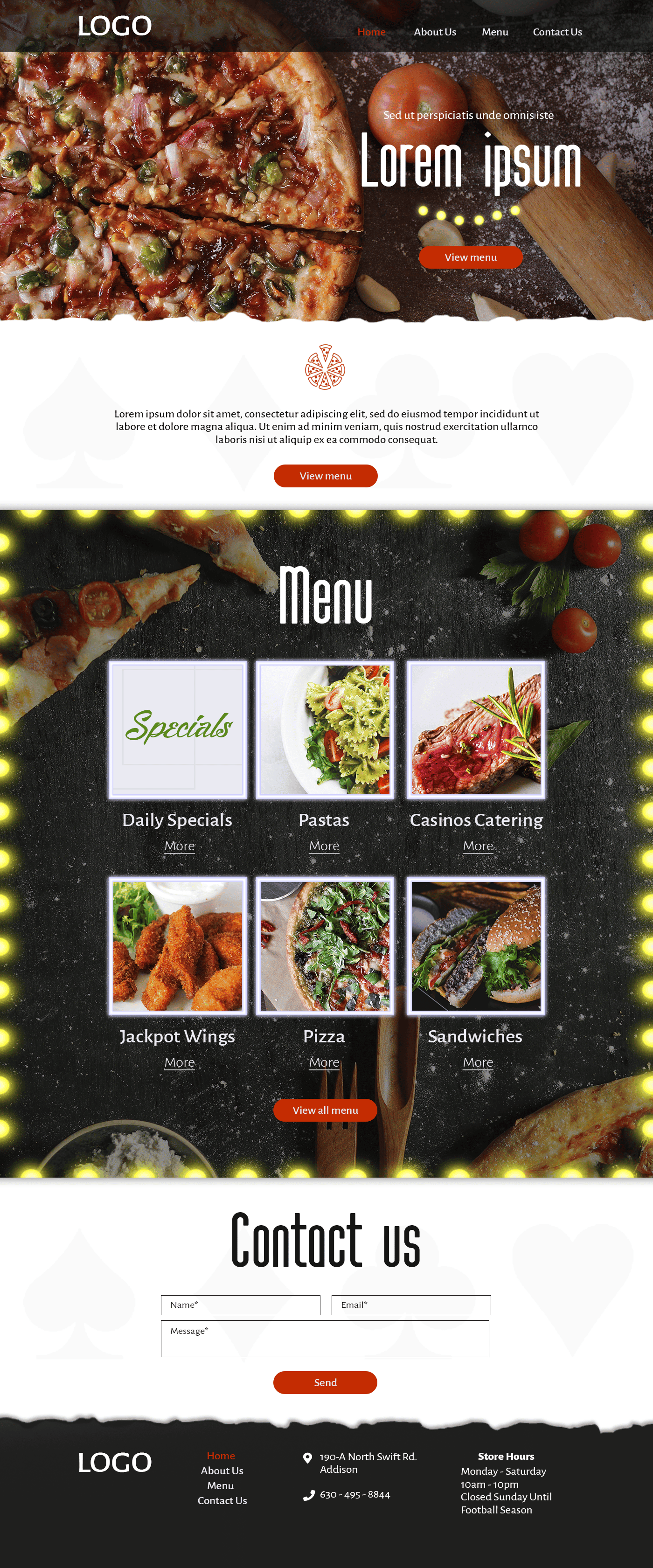Image resolution: width=653 pixels, height=1568 pixels.
Task: Open More under Pastas
Action: 324,846
